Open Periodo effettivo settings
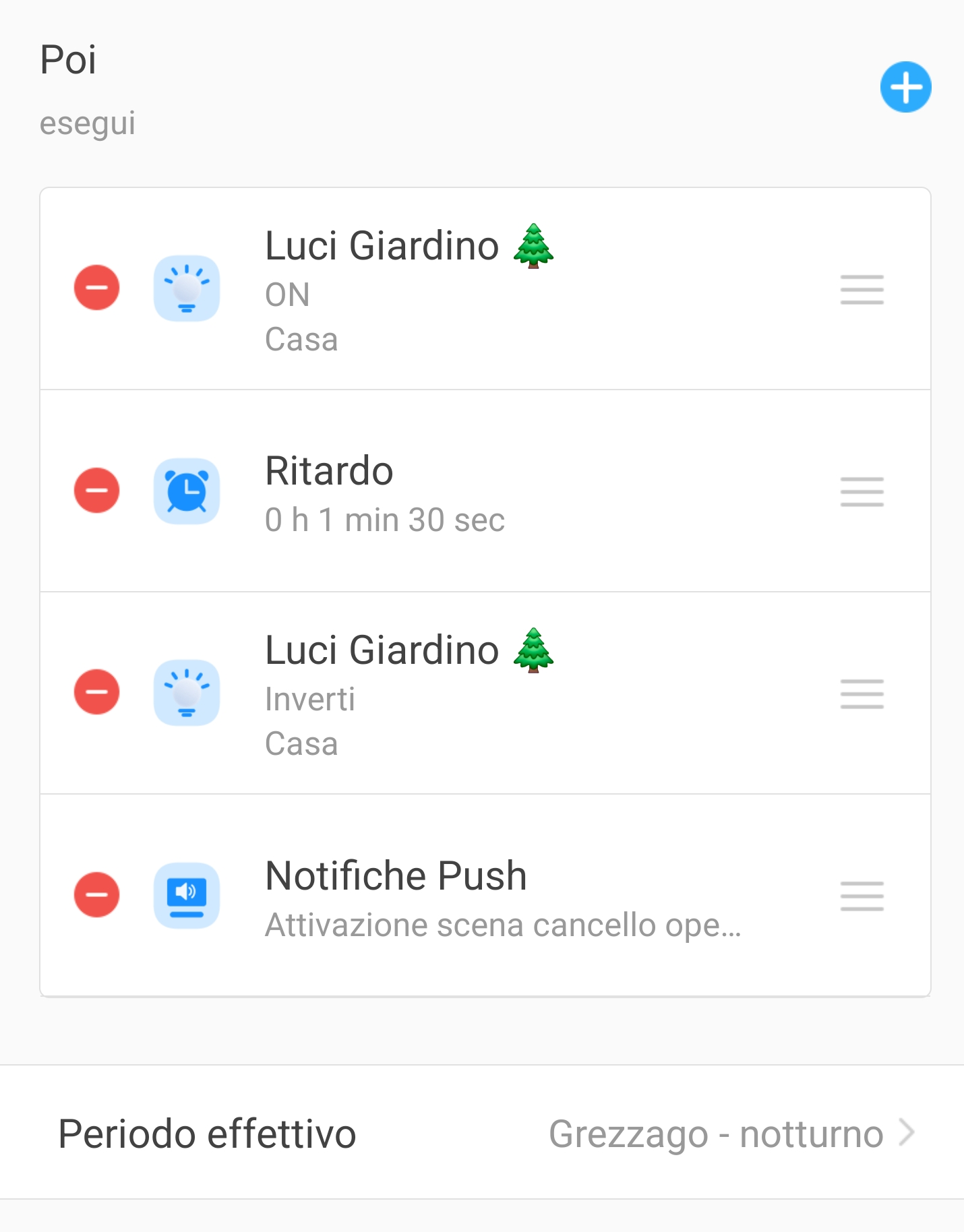Image resolution: width=964 pixels, height=1232 pixels. point(482,1133)
